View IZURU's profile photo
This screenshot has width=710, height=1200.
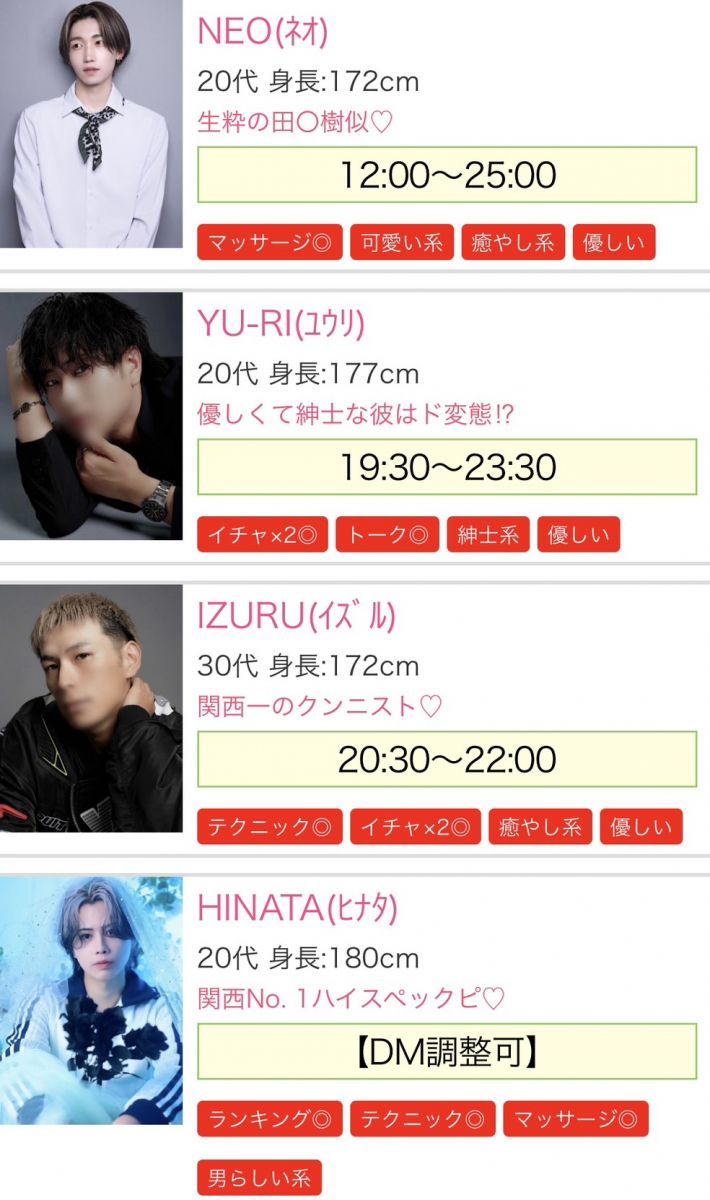coord(91,708)
